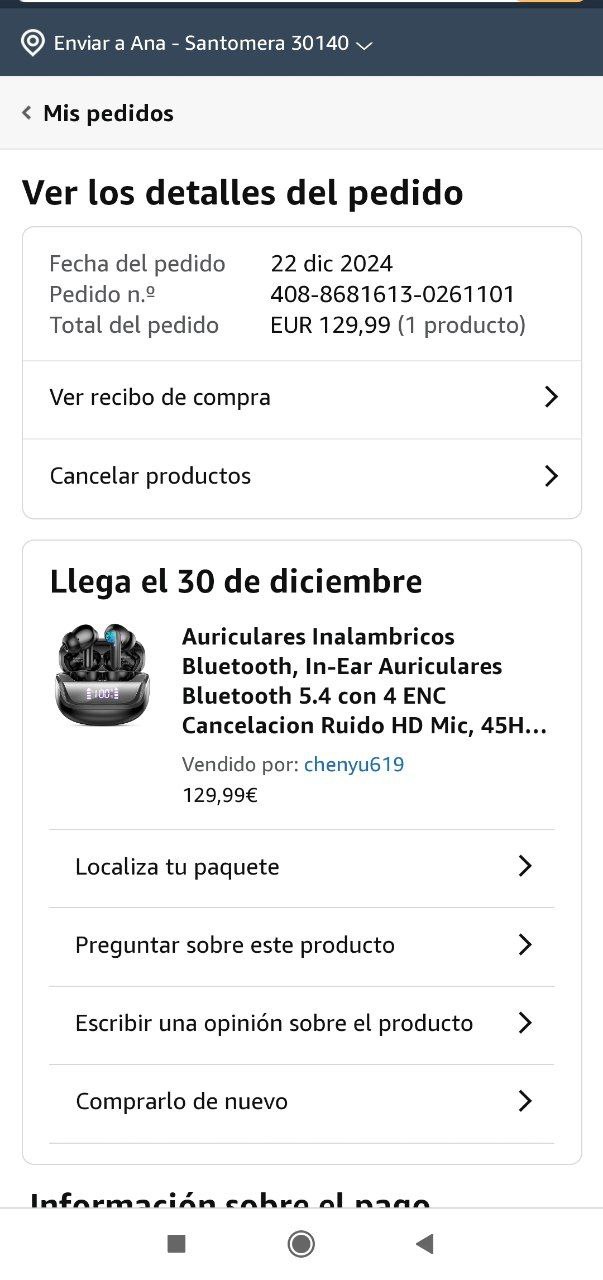Open Ver recibo de compra
The width and height of the screenshot is (603, 1280).
coord(301,398)
